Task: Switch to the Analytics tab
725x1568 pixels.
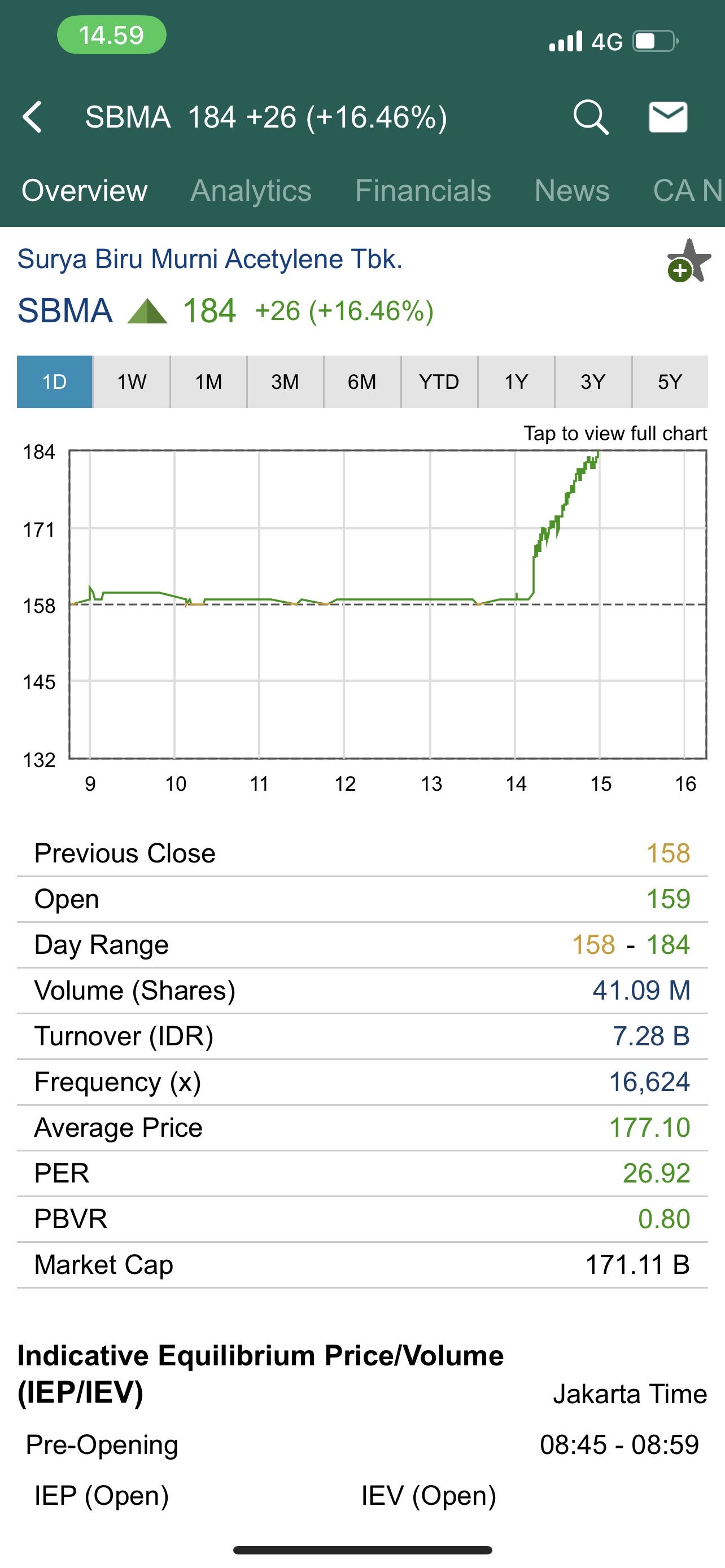Action: 251,191
